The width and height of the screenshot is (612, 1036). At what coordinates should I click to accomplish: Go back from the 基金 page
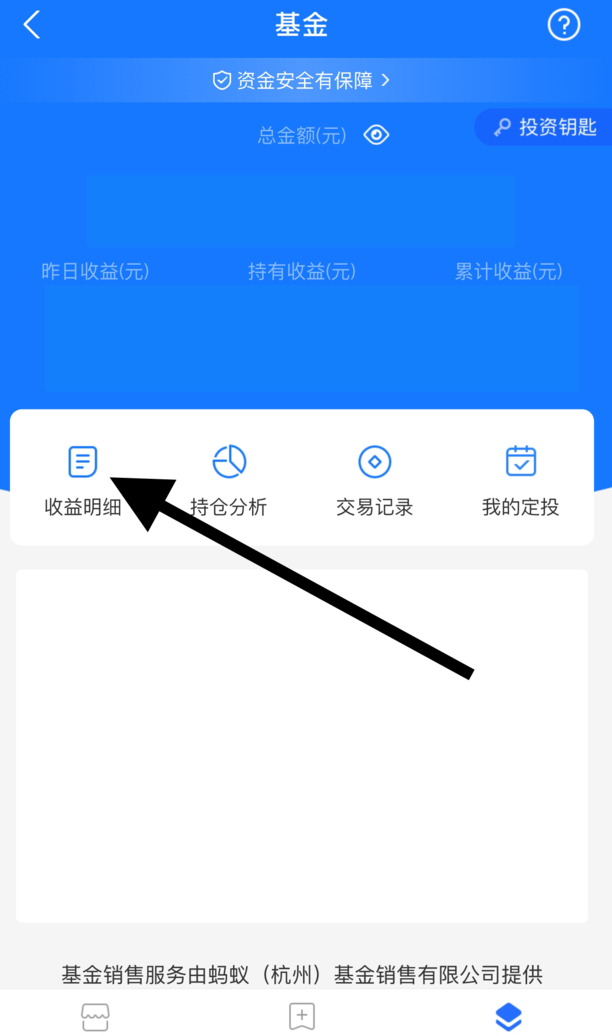(32, 25)
